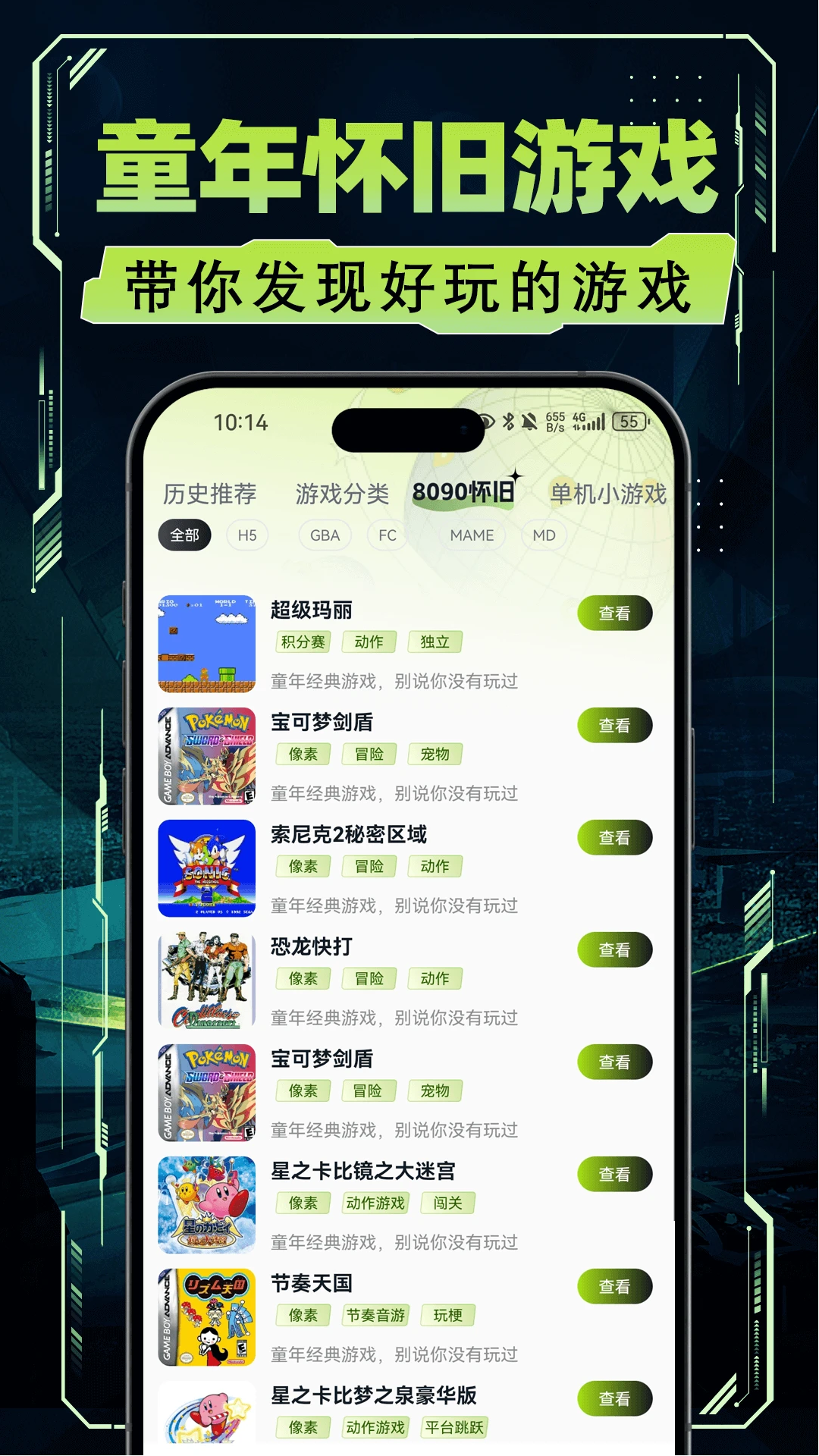Click 查看 next to 超级玛丽
Screen dimensions: 819x1456
[617, 612]
